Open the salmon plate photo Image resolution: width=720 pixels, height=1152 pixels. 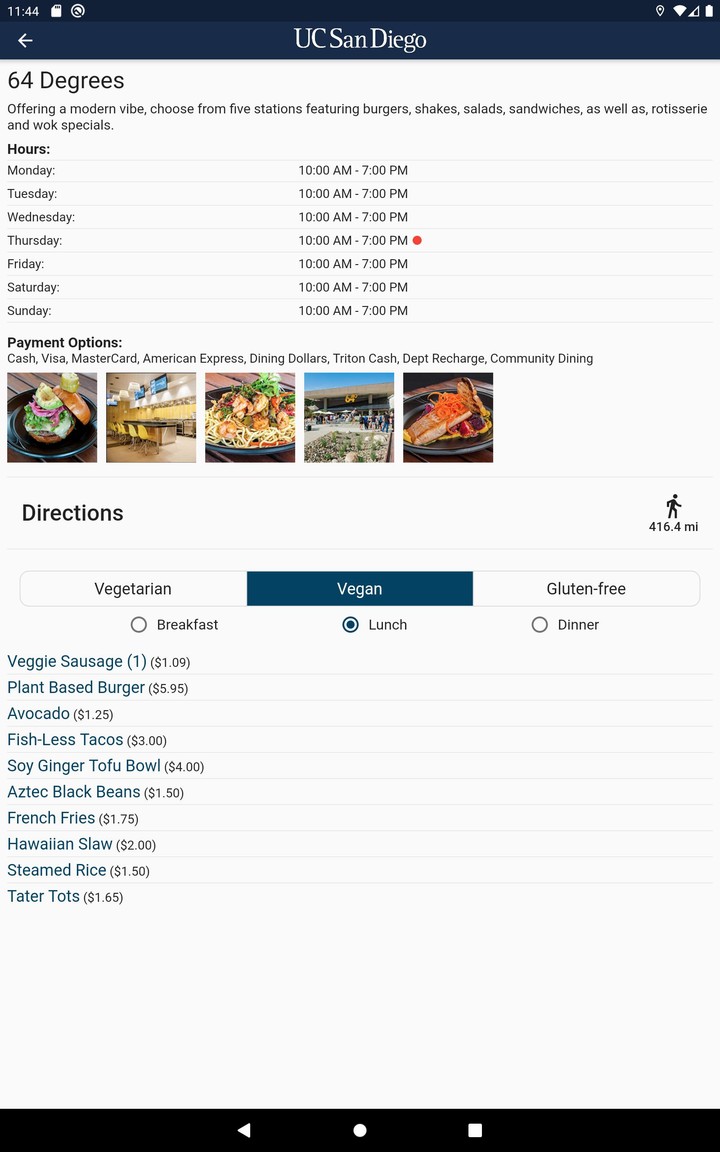tap(448, 418)
